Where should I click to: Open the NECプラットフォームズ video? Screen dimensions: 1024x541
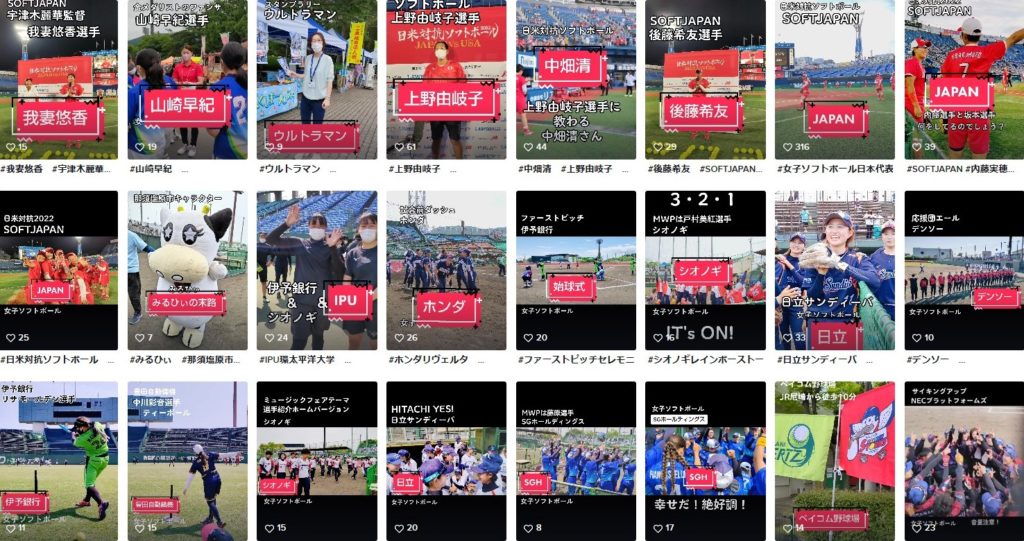964,460
